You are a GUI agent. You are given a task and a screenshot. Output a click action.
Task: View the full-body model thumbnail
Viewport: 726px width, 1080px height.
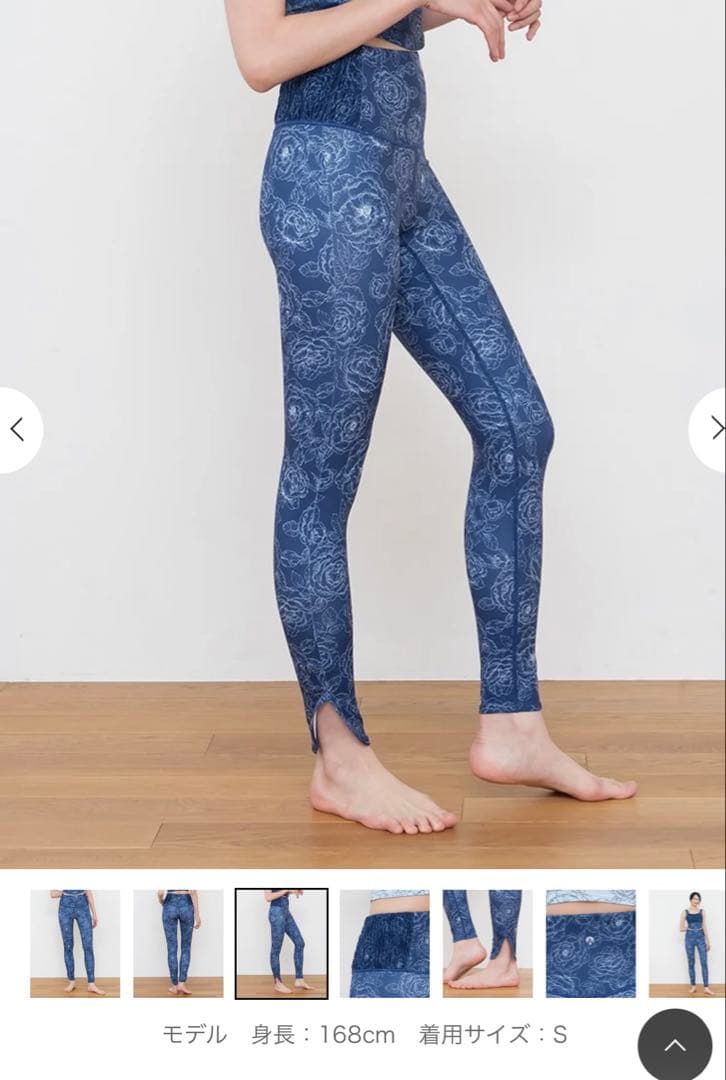click(x=687, y=943)
